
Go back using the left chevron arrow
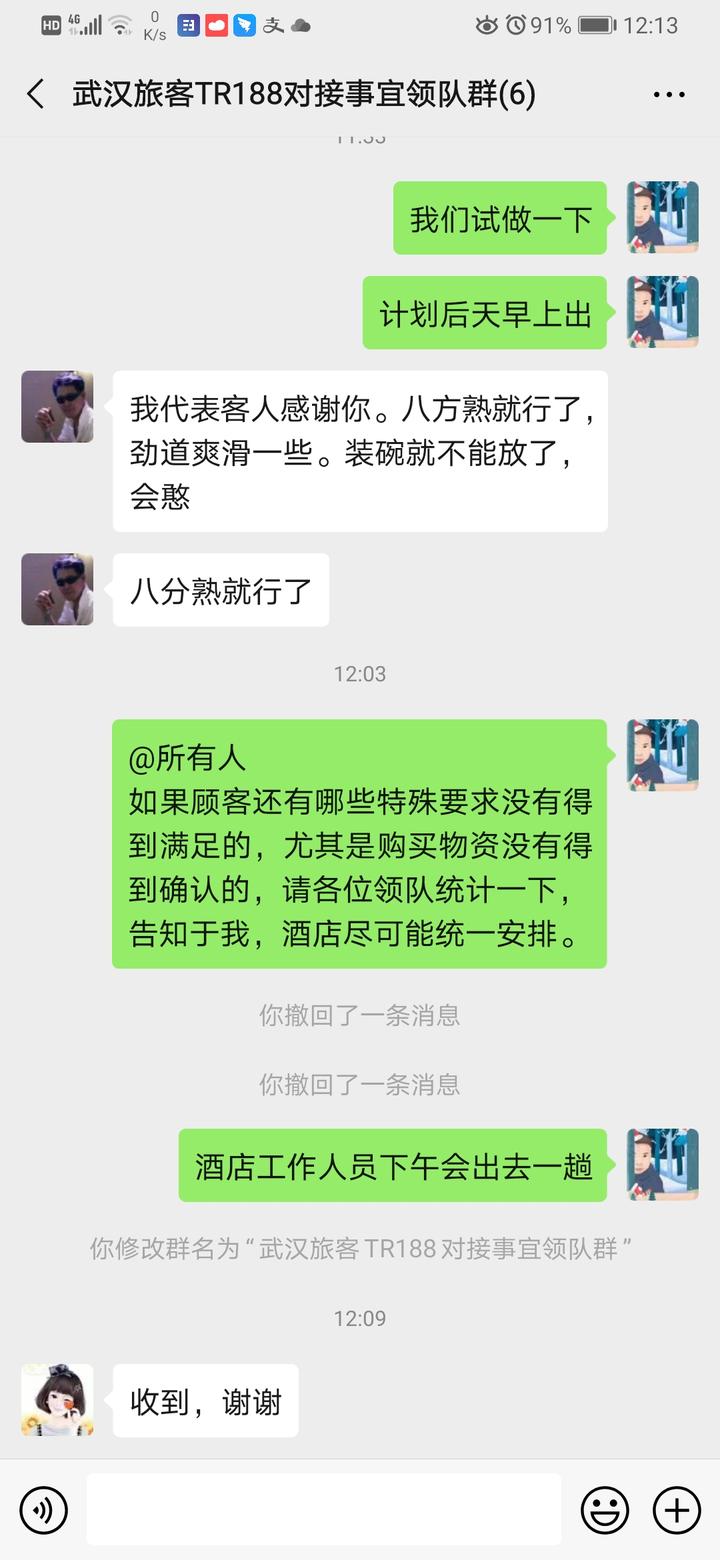(35, 93)
